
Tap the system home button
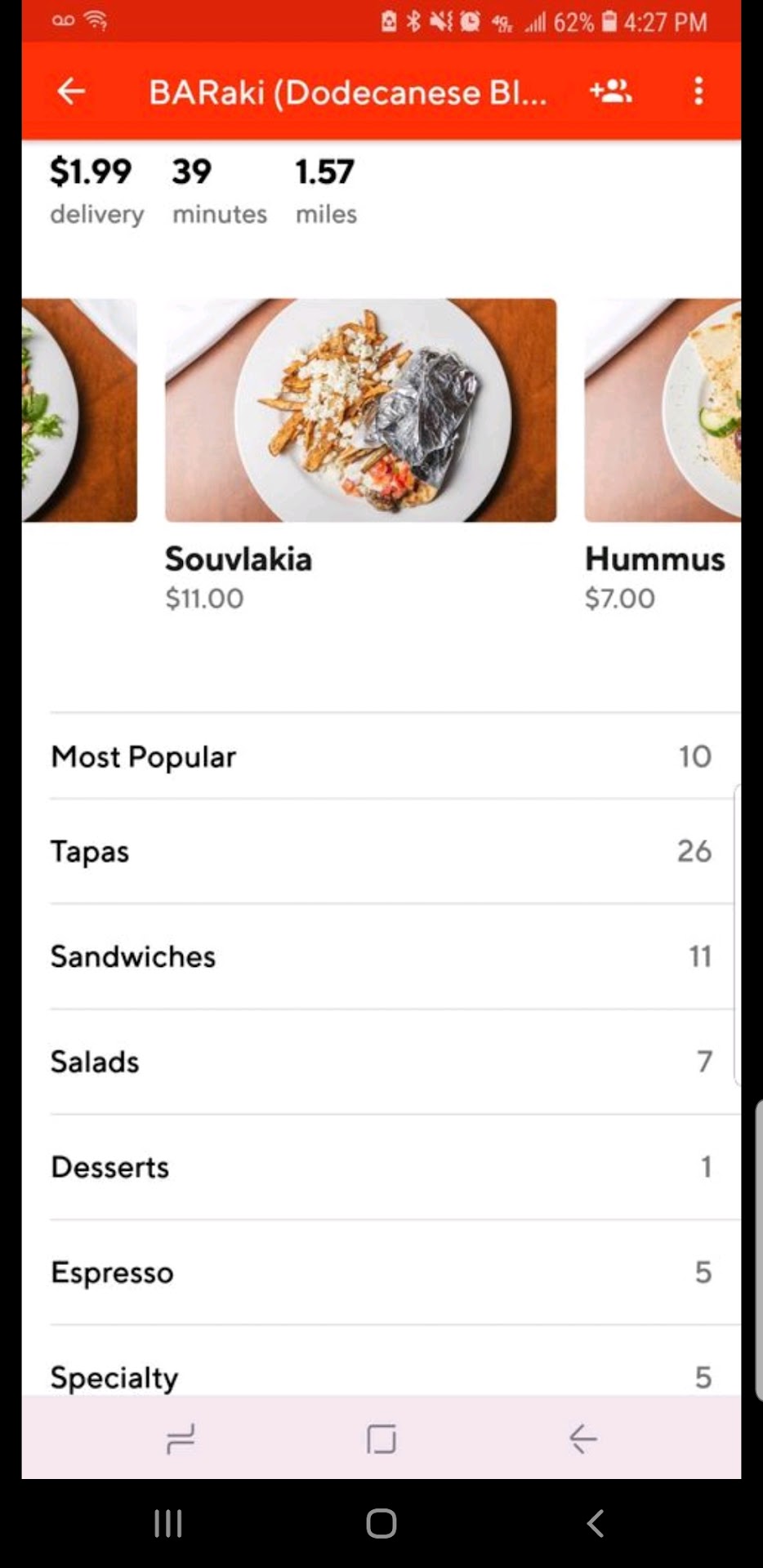[x=381, y=1523]
